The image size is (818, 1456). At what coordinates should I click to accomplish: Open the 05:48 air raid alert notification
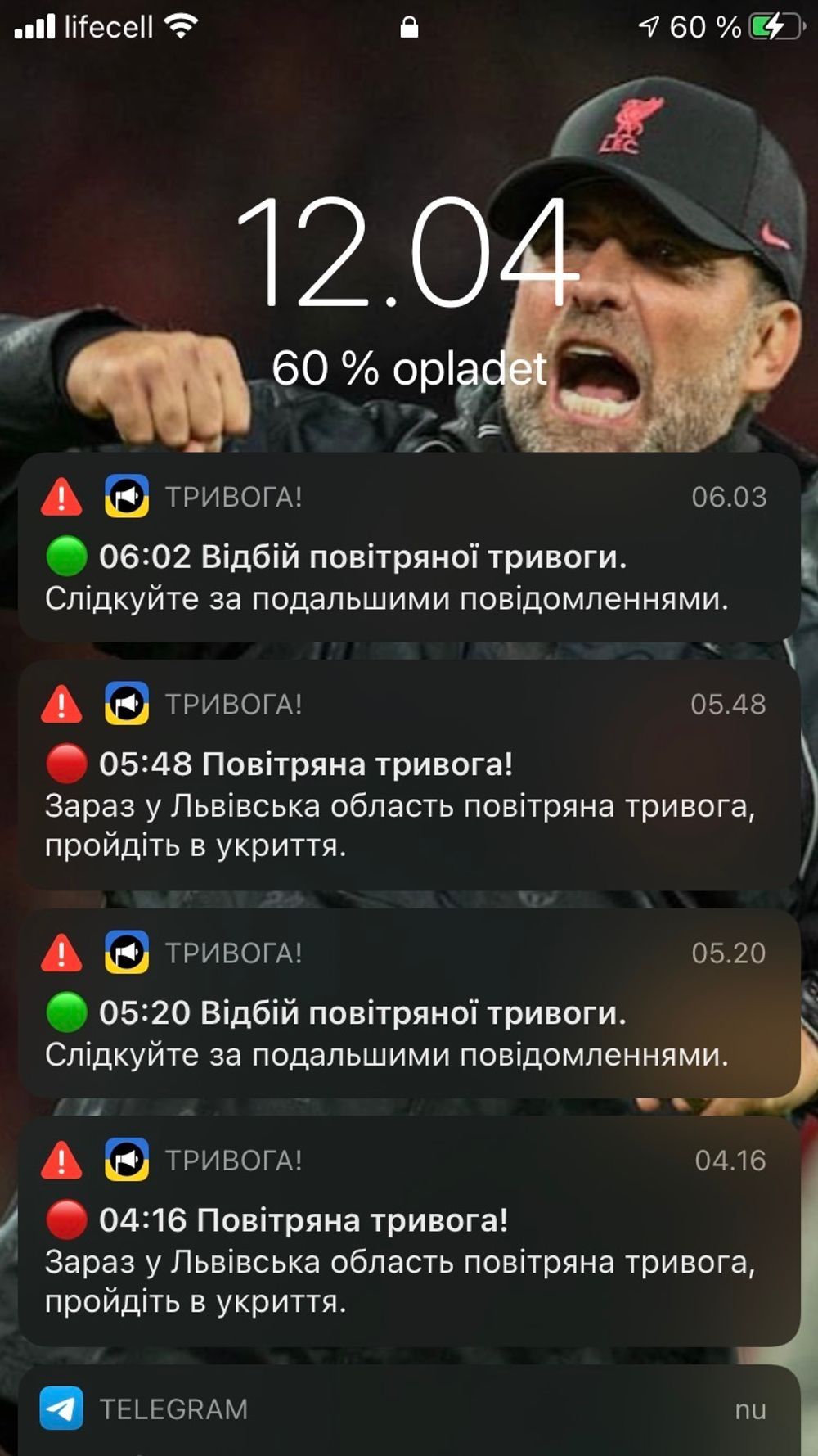point(409,774)
